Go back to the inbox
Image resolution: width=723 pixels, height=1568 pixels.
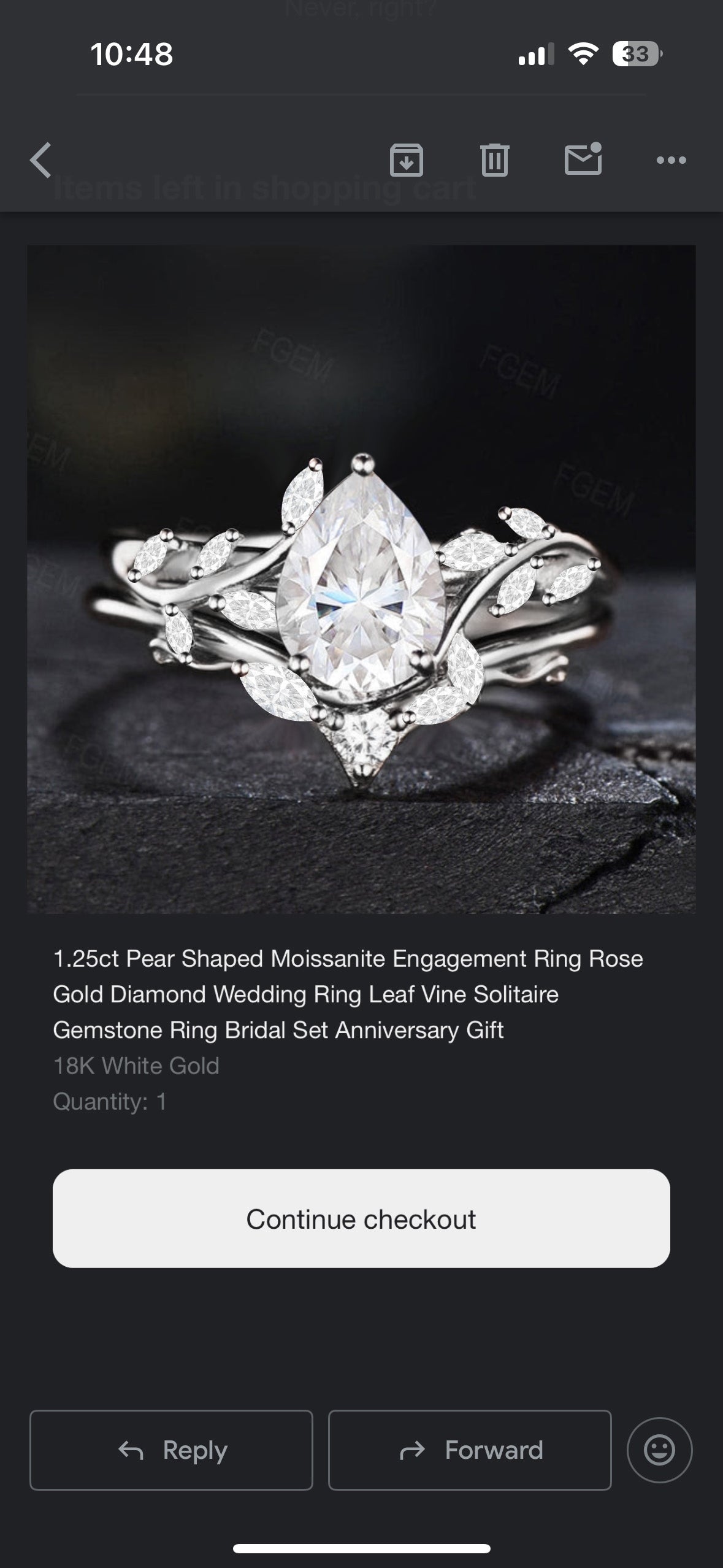40,161
